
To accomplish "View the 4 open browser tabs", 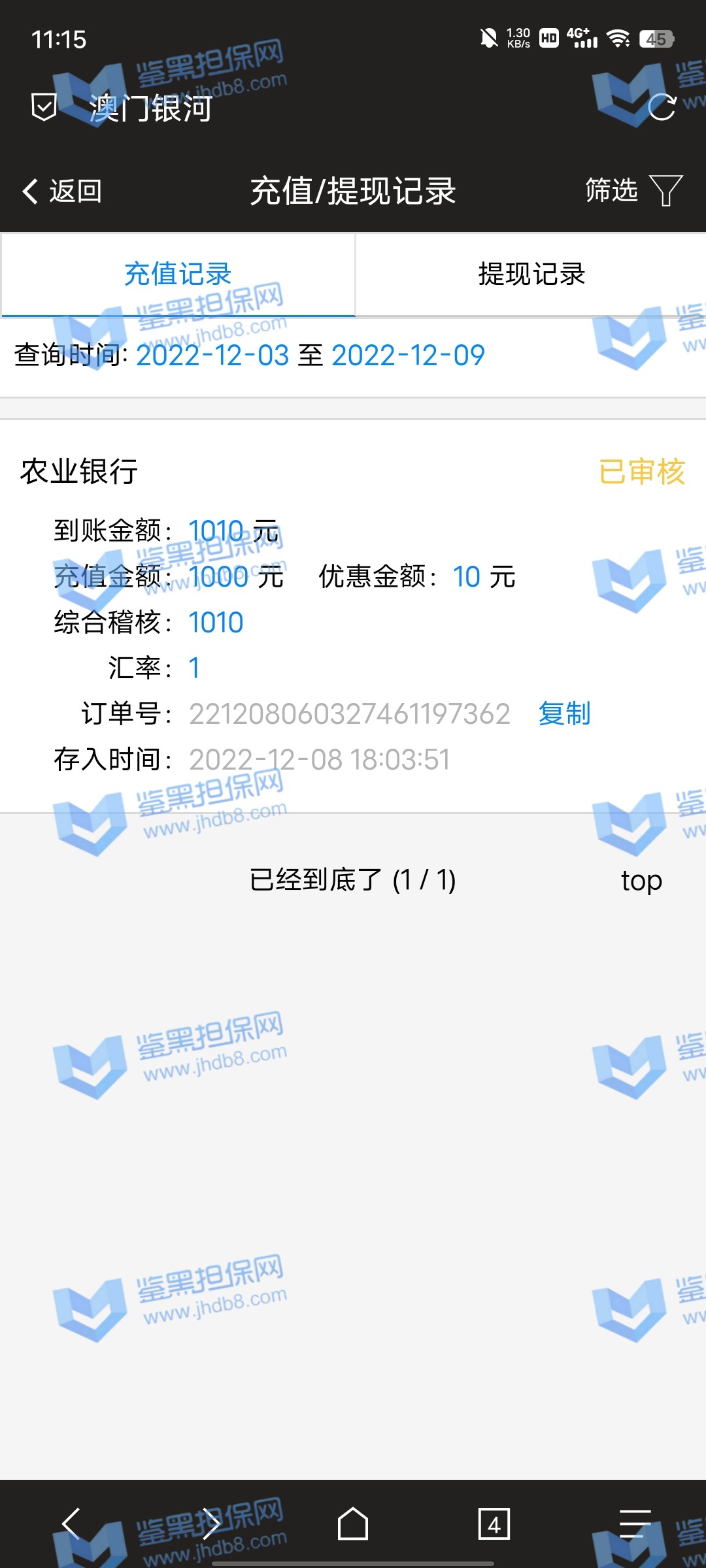I will (494, 1524).
